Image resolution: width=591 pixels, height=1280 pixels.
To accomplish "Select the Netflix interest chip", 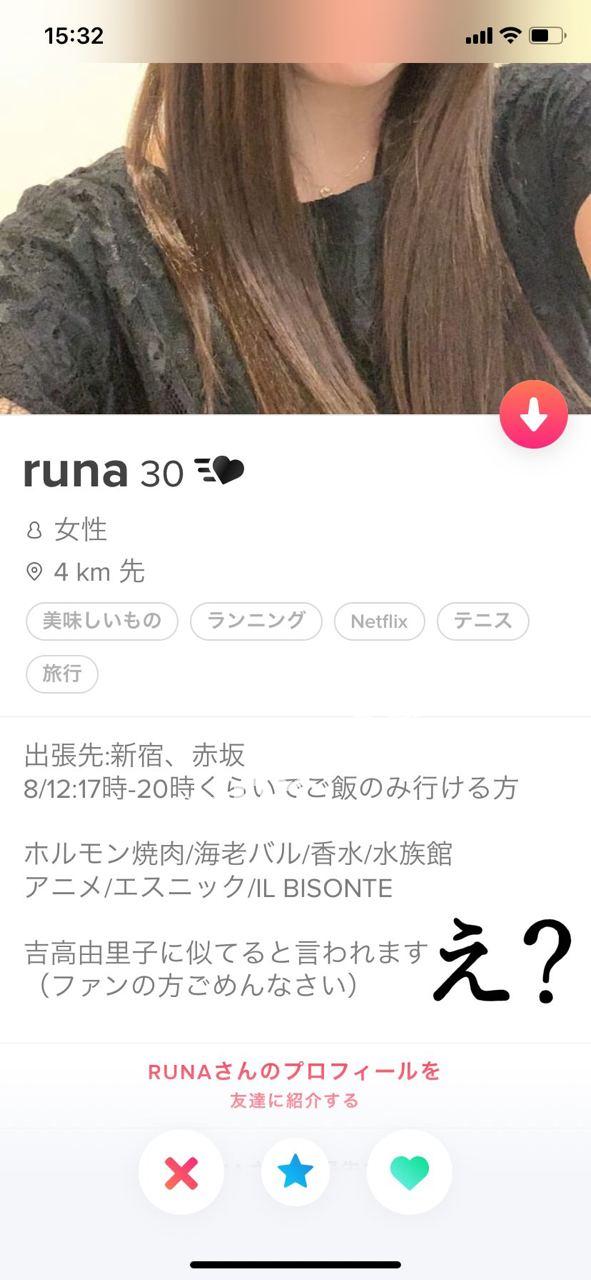I will 379,621.
